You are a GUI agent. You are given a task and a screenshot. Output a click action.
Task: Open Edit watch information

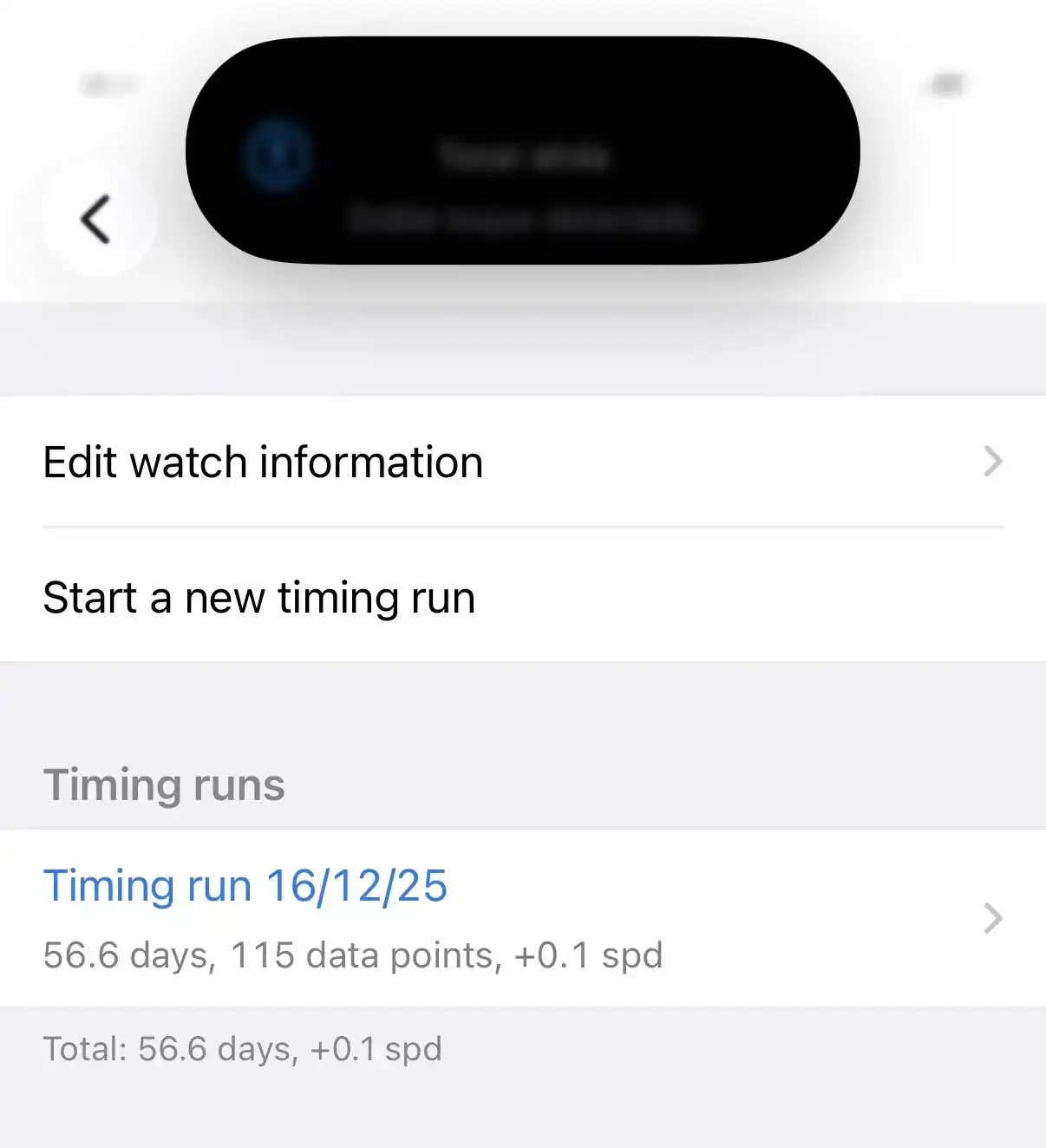pos(522,462)
